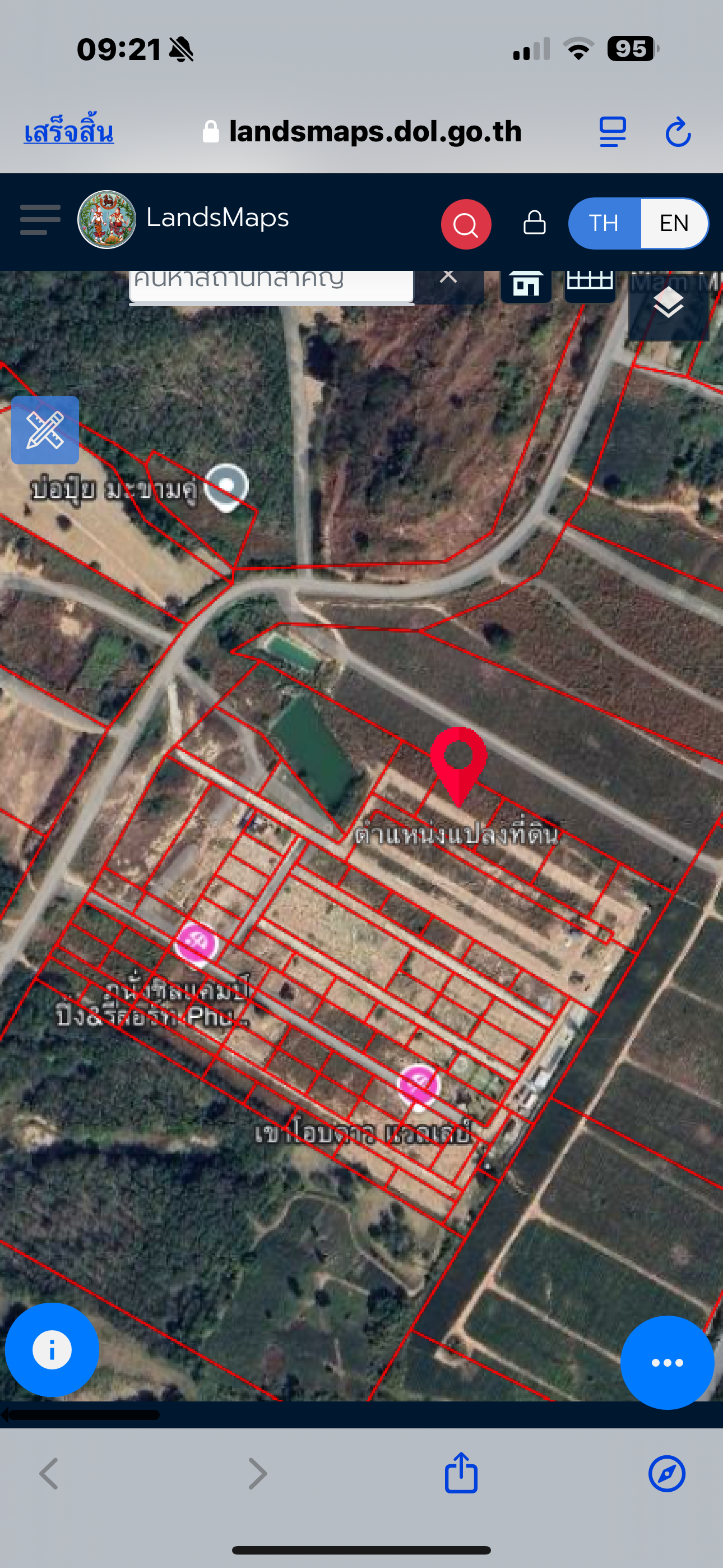The height and width of the screenshot is (1568, 723).
Task: Tap the grid icon on map toolbar
Action: tap(590, 285)
